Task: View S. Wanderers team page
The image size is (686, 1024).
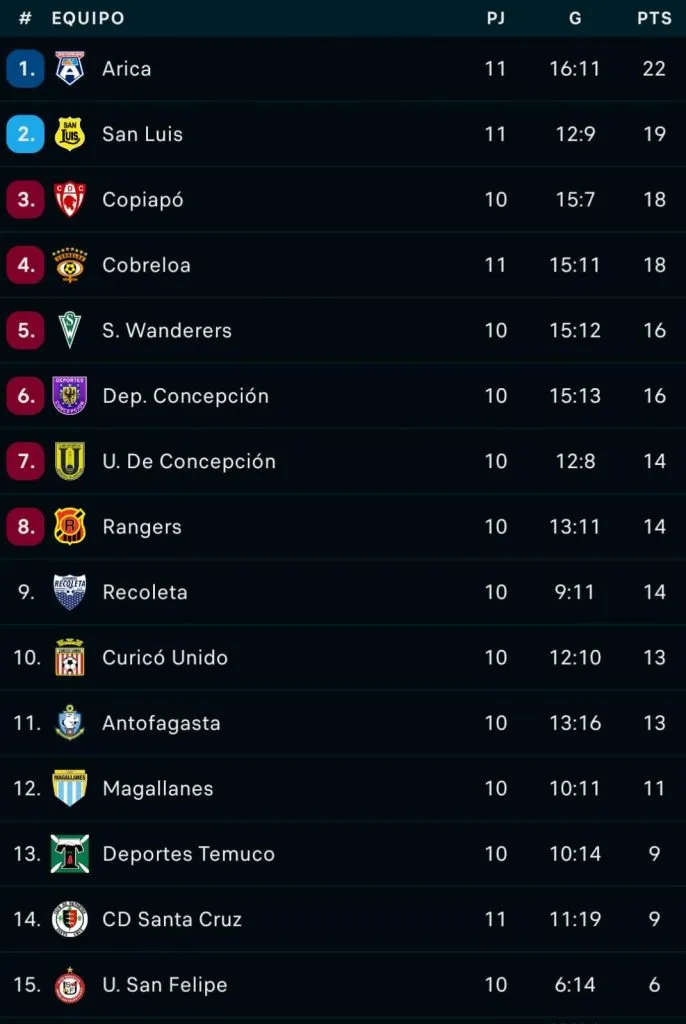Action: coord(166,330)
